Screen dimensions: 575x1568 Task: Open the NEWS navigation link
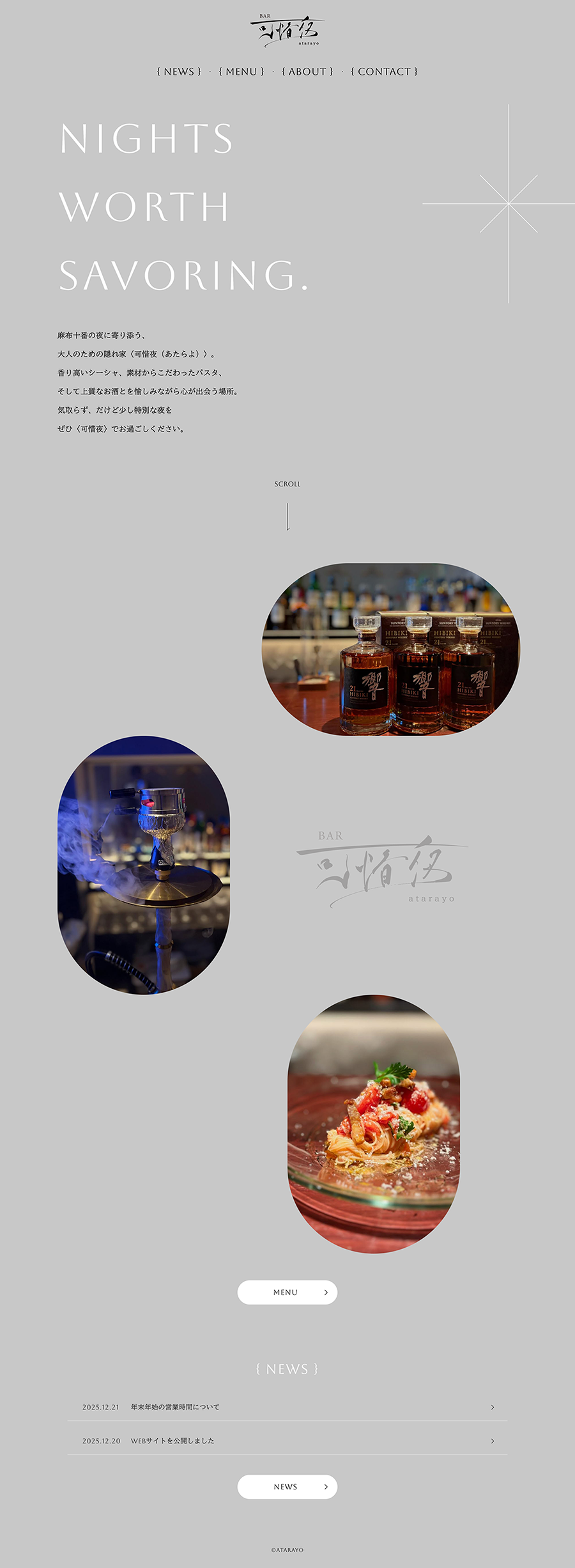(179, 72)
